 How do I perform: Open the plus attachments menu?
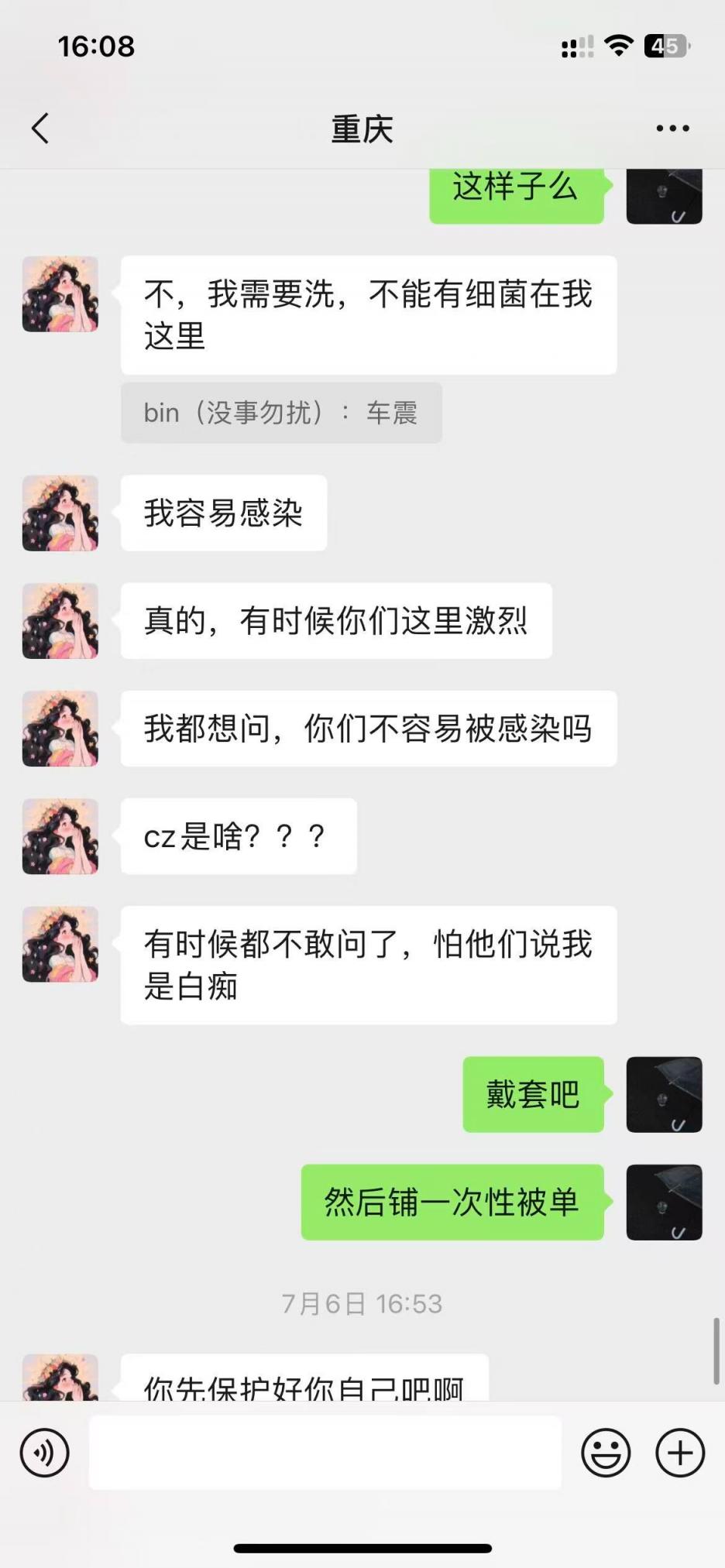point(679,1453)
